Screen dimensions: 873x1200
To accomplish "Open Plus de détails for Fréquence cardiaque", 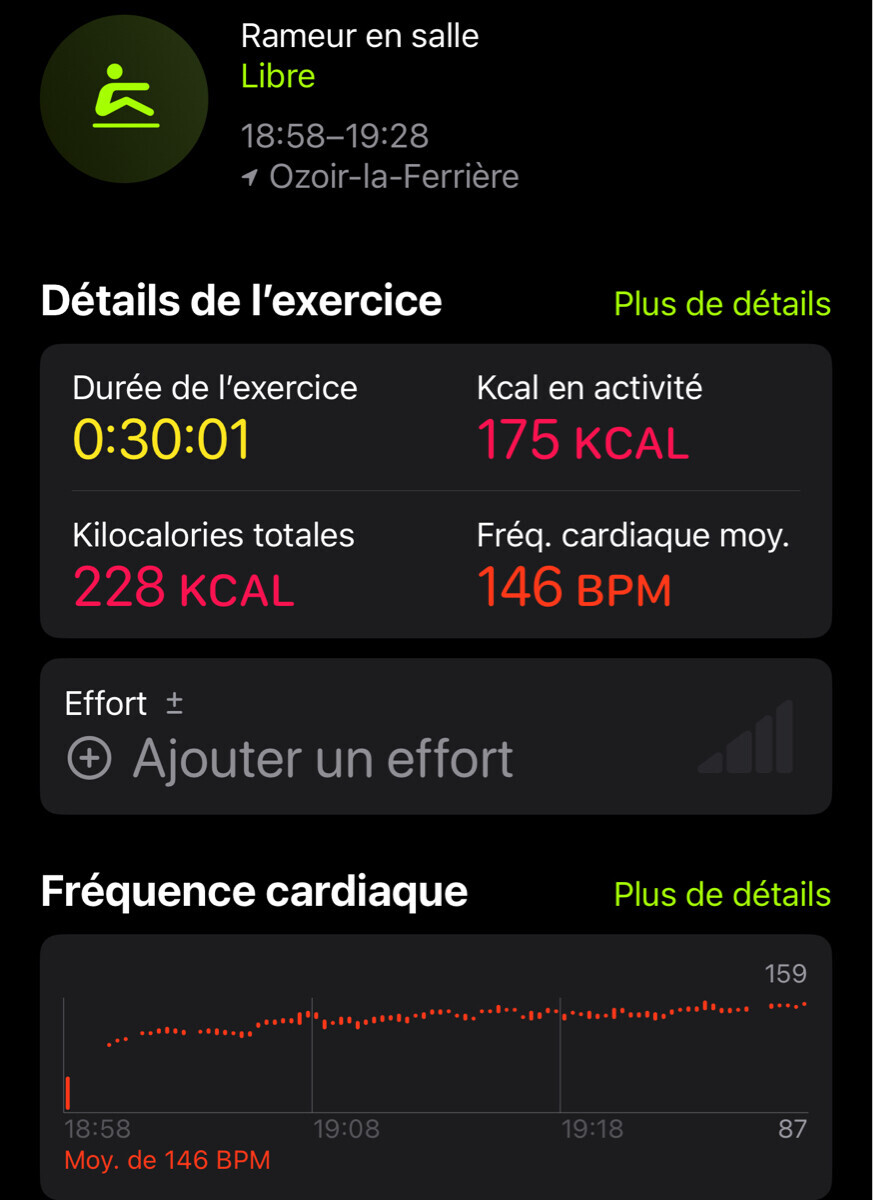I will [722, 894].
